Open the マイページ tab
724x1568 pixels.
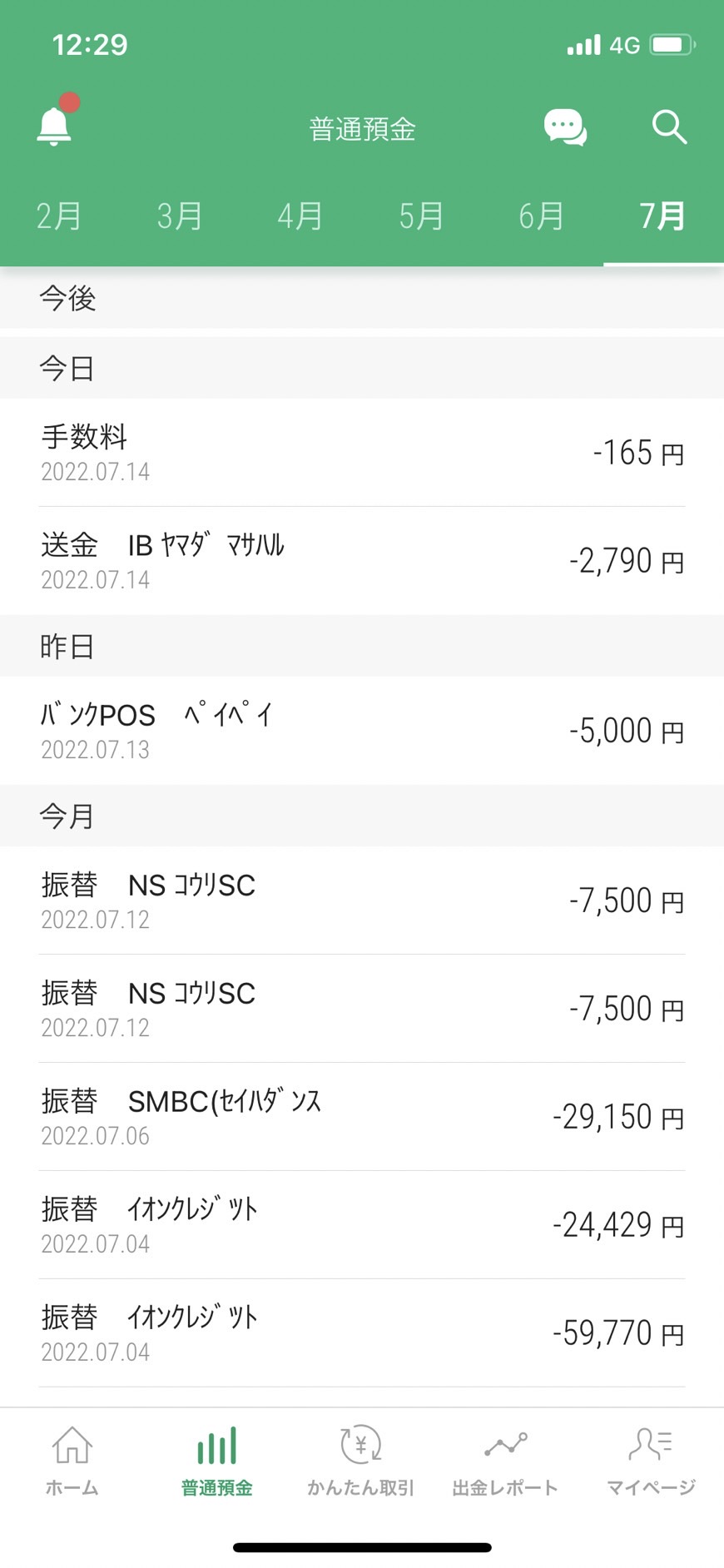pos(651,1461)
